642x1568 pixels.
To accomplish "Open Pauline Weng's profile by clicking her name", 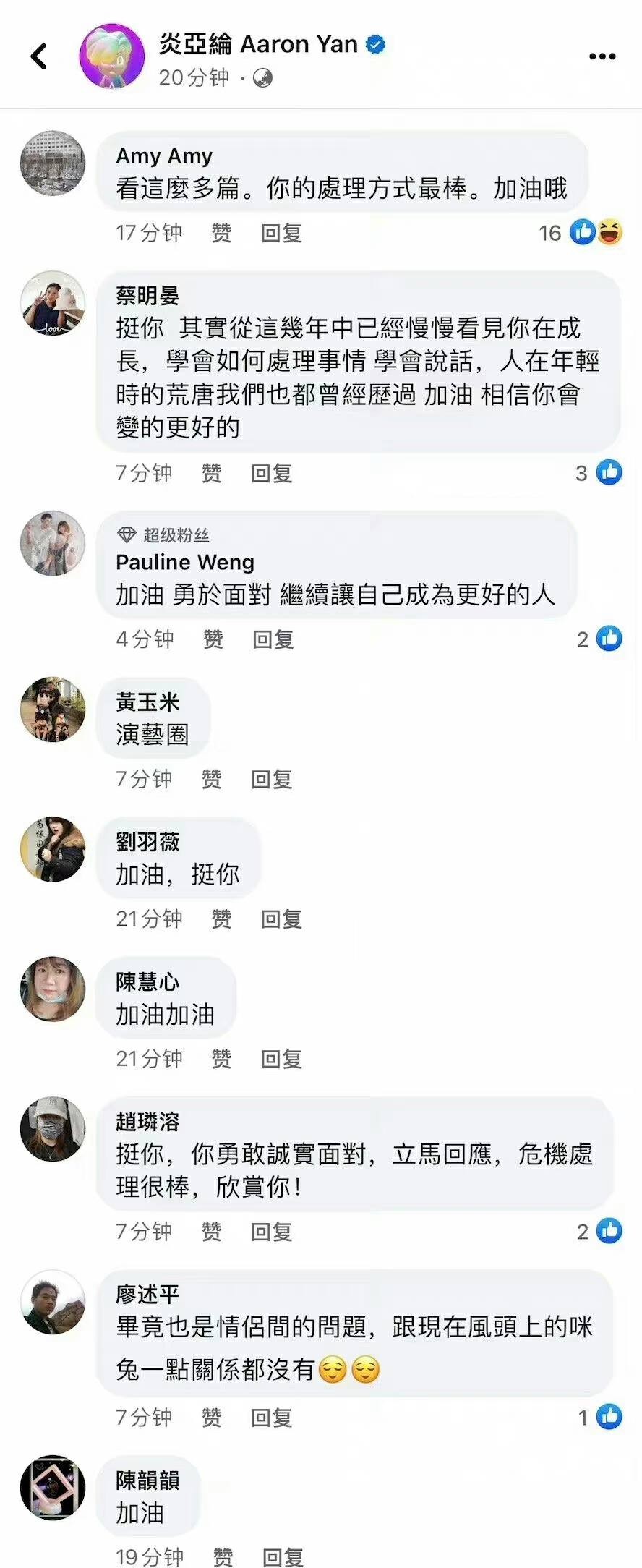I will pyautogui.click(x=184, y=562).
